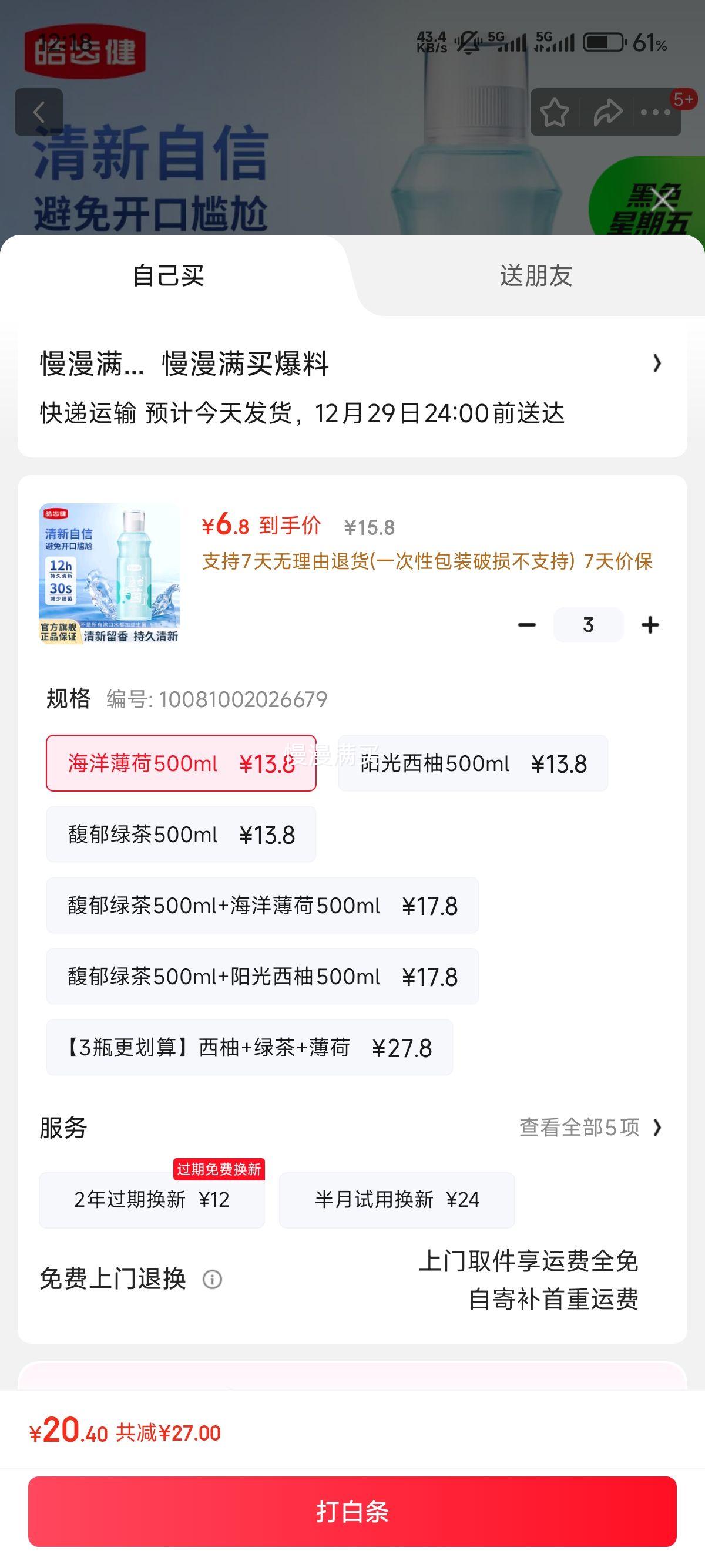
Task: Select the 3-bottle combo 西柚+绿茶+薄荷
Action: coord(250,1047)
